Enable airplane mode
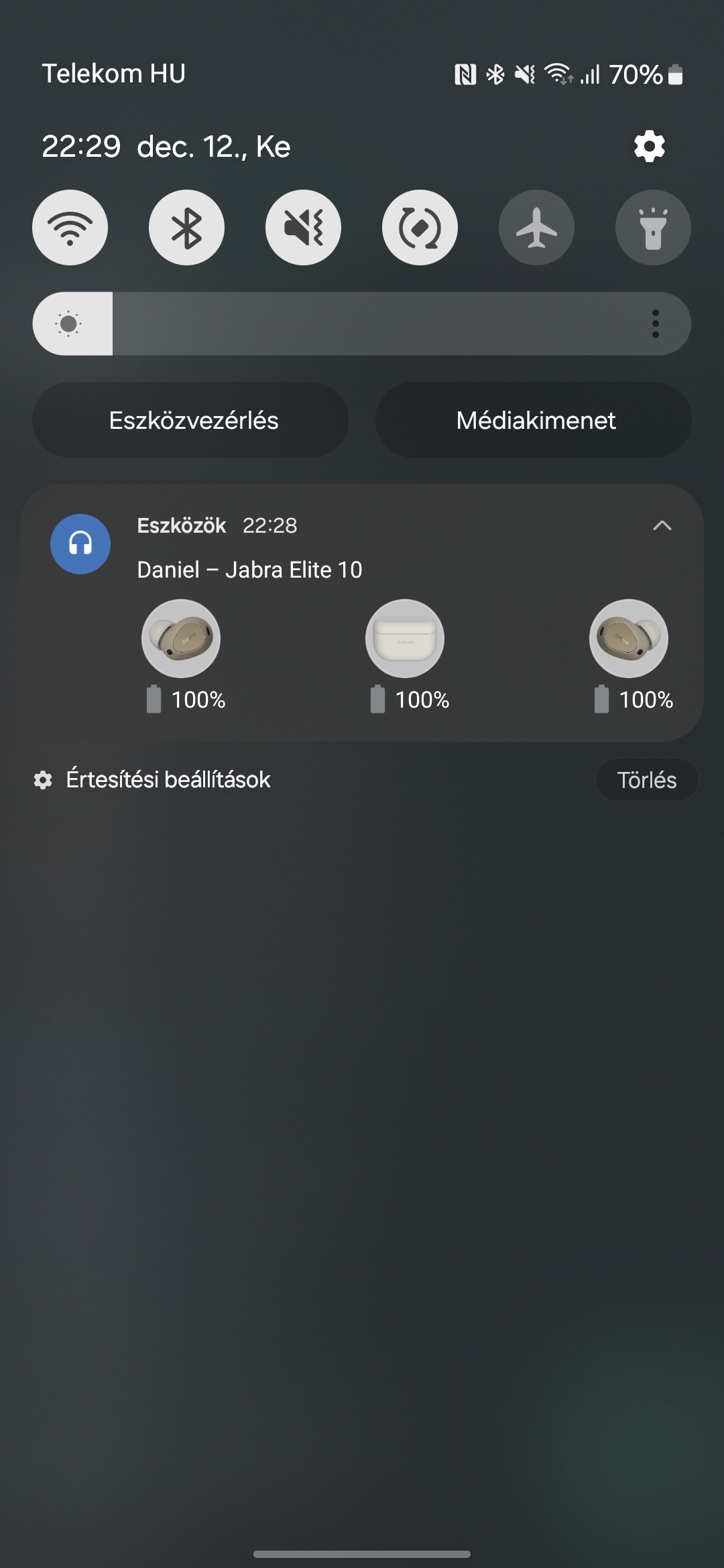724x1568 pixels. pyautogui.click(x=536, y=227)
